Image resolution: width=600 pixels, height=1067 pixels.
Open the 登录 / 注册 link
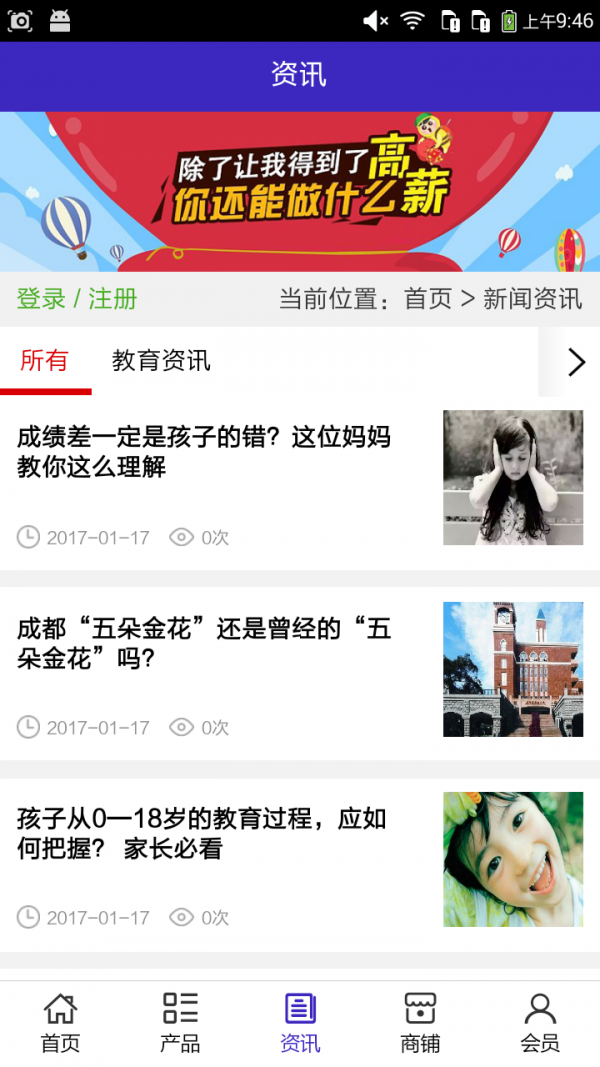click(x=77, y=298)
